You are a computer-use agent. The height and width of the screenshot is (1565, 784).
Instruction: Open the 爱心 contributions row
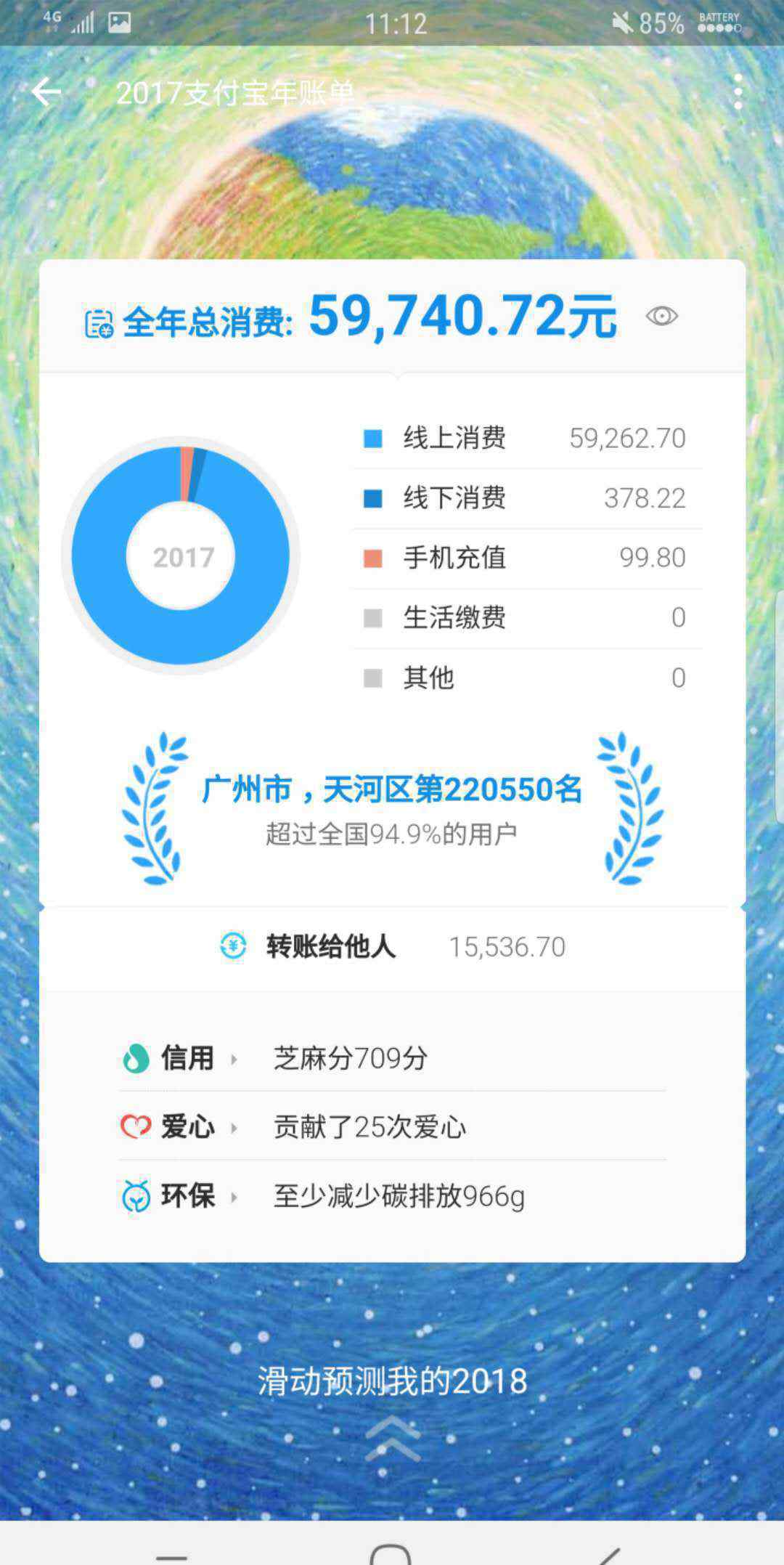click(392, 1127)
